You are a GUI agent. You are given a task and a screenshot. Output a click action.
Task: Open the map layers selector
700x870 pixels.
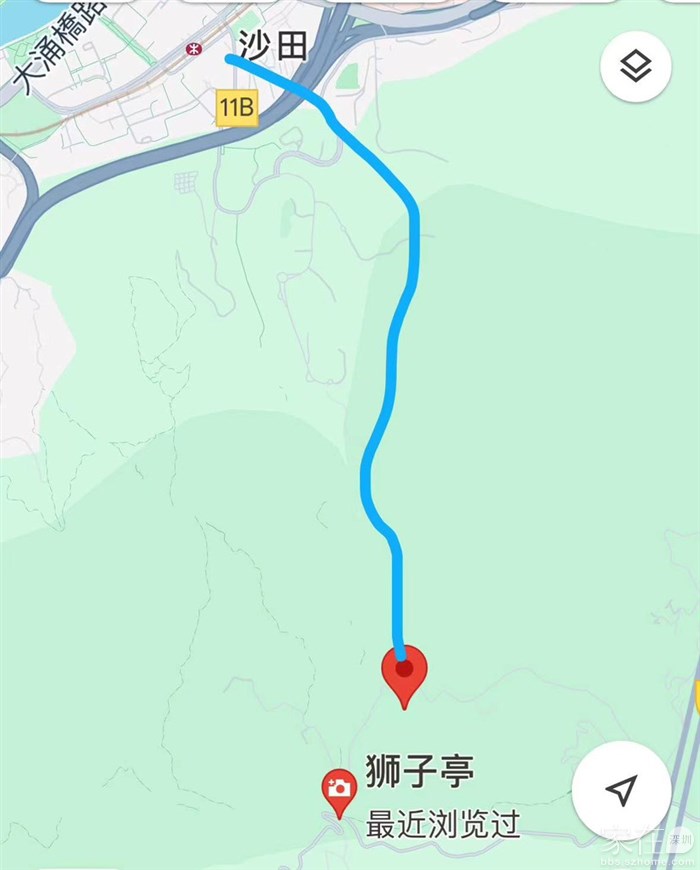pos(636,68)
